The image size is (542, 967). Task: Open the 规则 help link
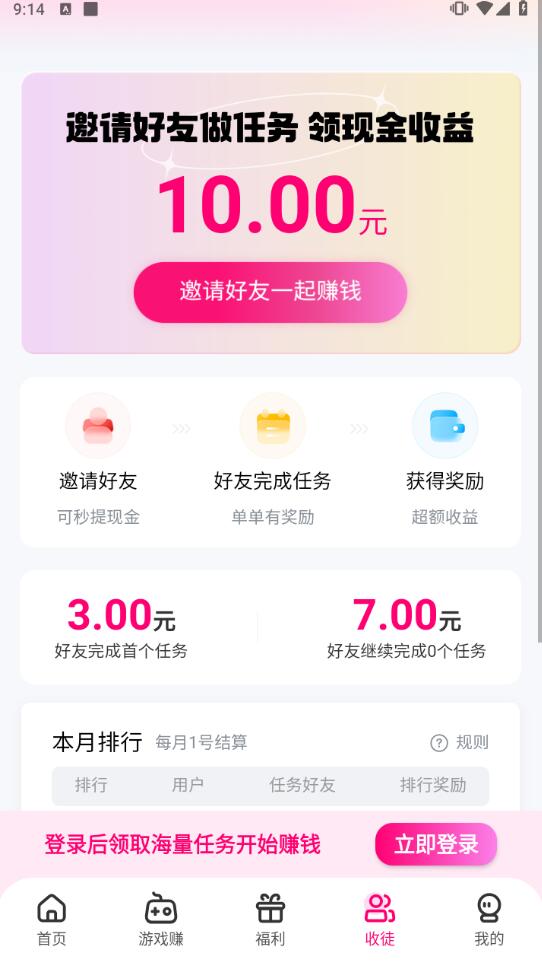pos(459,743)
